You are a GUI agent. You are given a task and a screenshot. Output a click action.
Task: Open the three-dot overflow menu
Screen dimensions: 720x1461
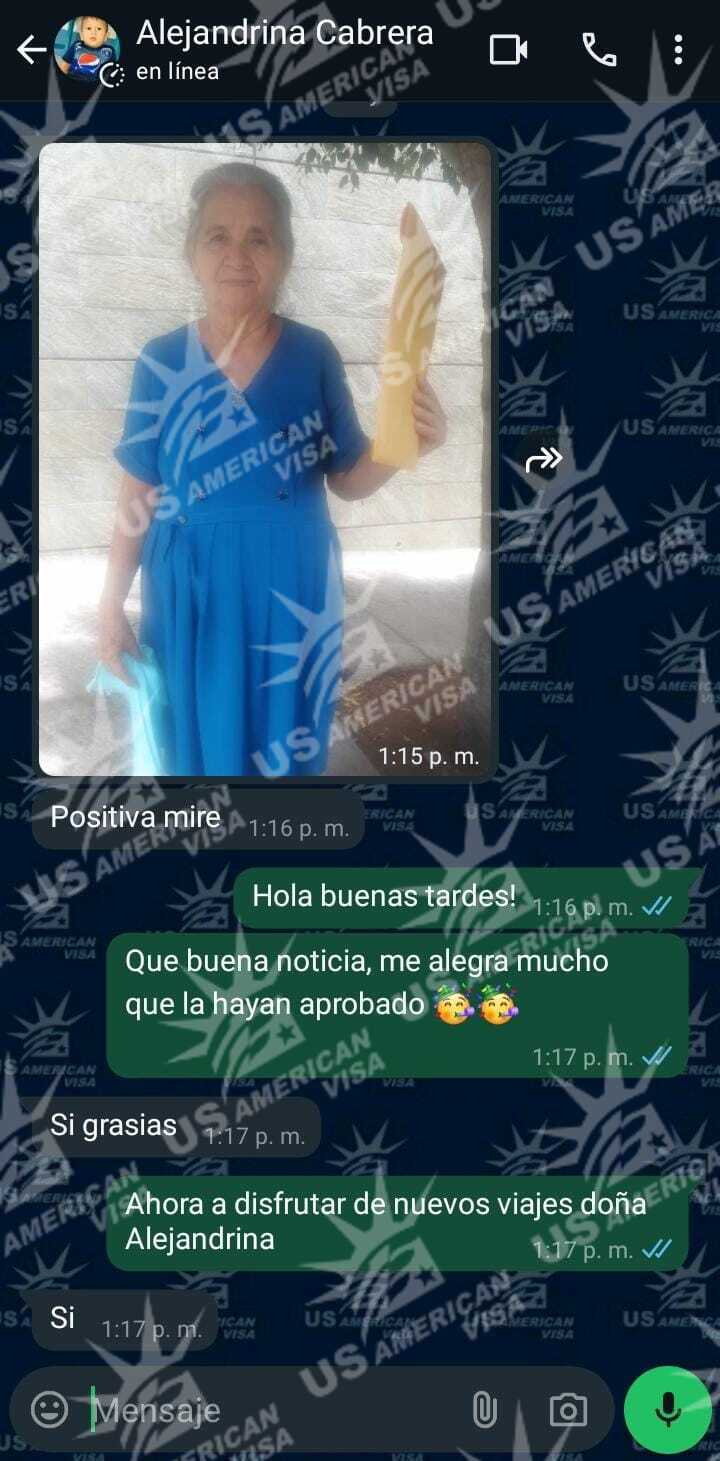point(679,50)
